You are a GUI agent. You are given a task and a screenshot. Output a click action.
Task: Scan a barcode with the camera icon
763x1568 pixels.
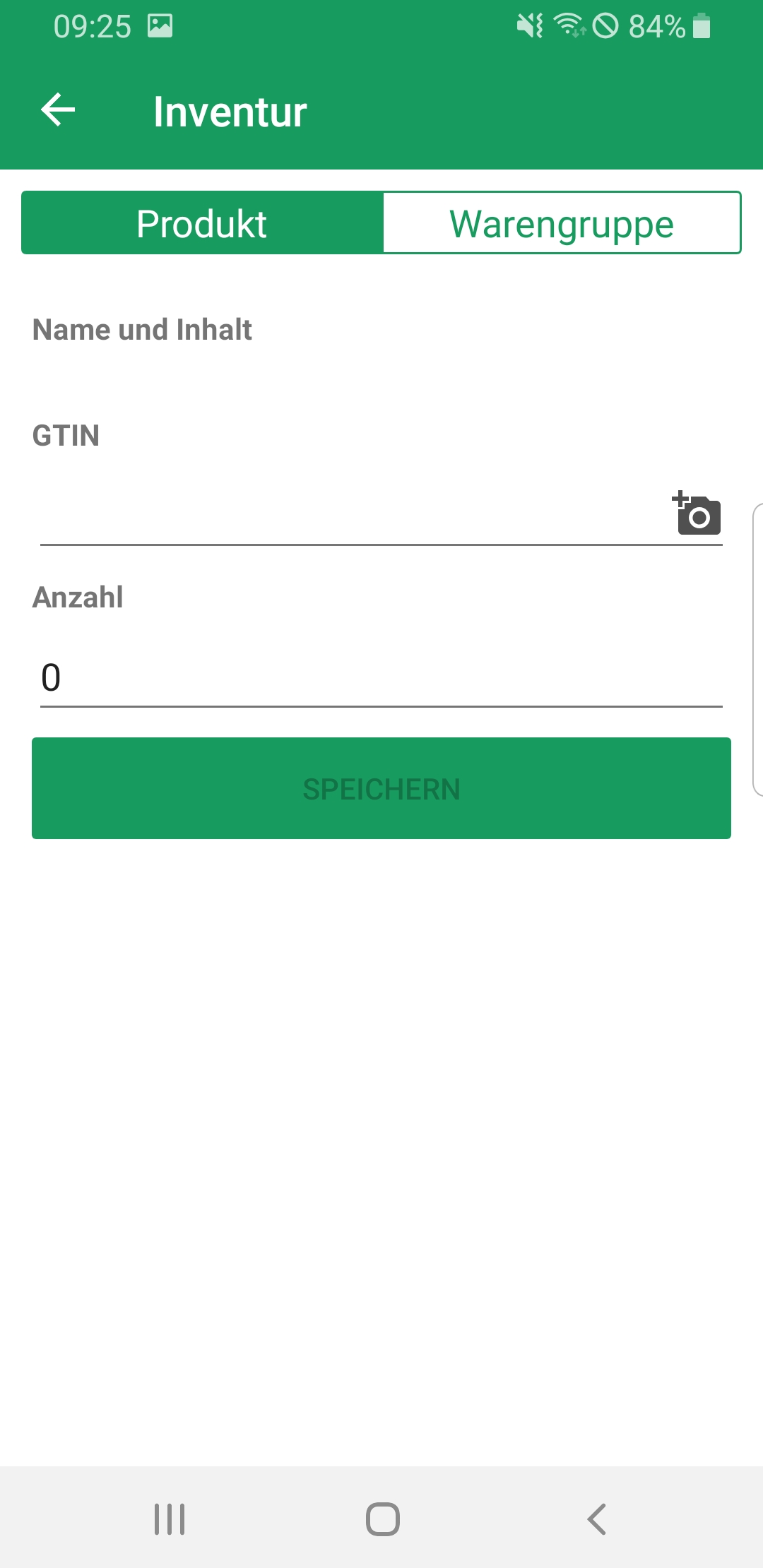pos(697,513)
